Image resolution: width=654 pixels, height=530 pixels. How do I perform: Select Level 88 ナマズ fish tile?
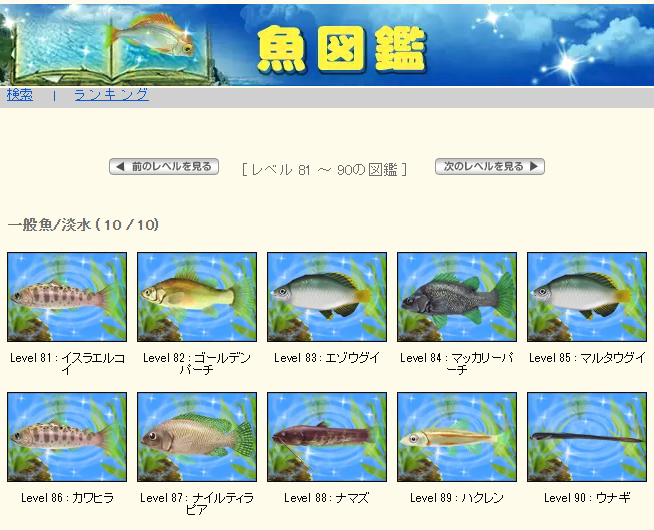point(327,437)
